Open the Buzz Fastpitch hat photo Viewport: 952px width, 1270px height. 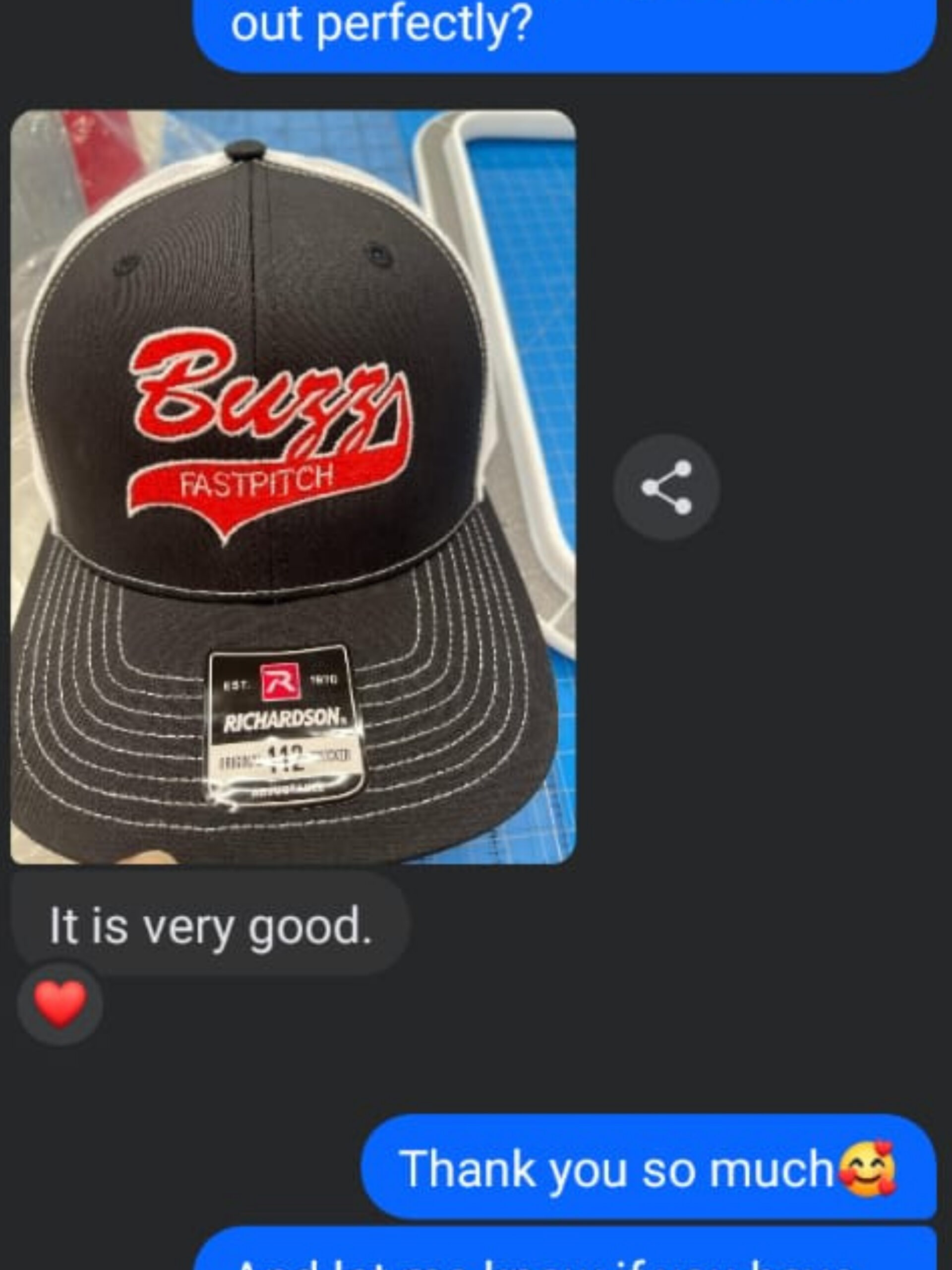(x=293, y=487)
